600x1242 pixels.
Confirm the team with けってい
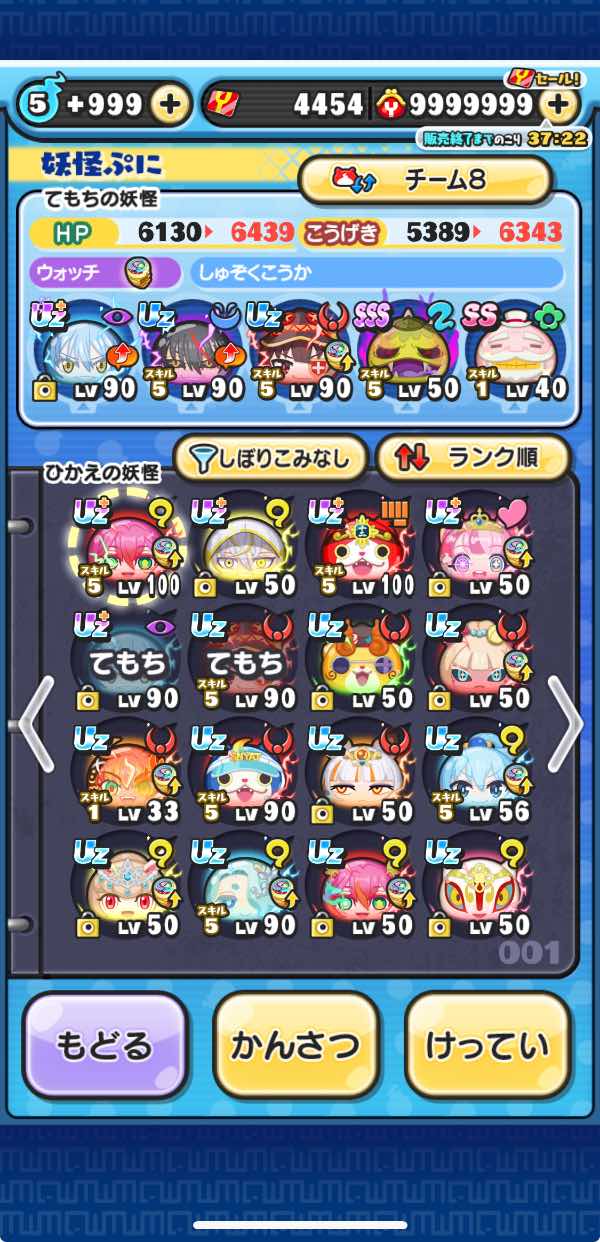point(488,1046)
